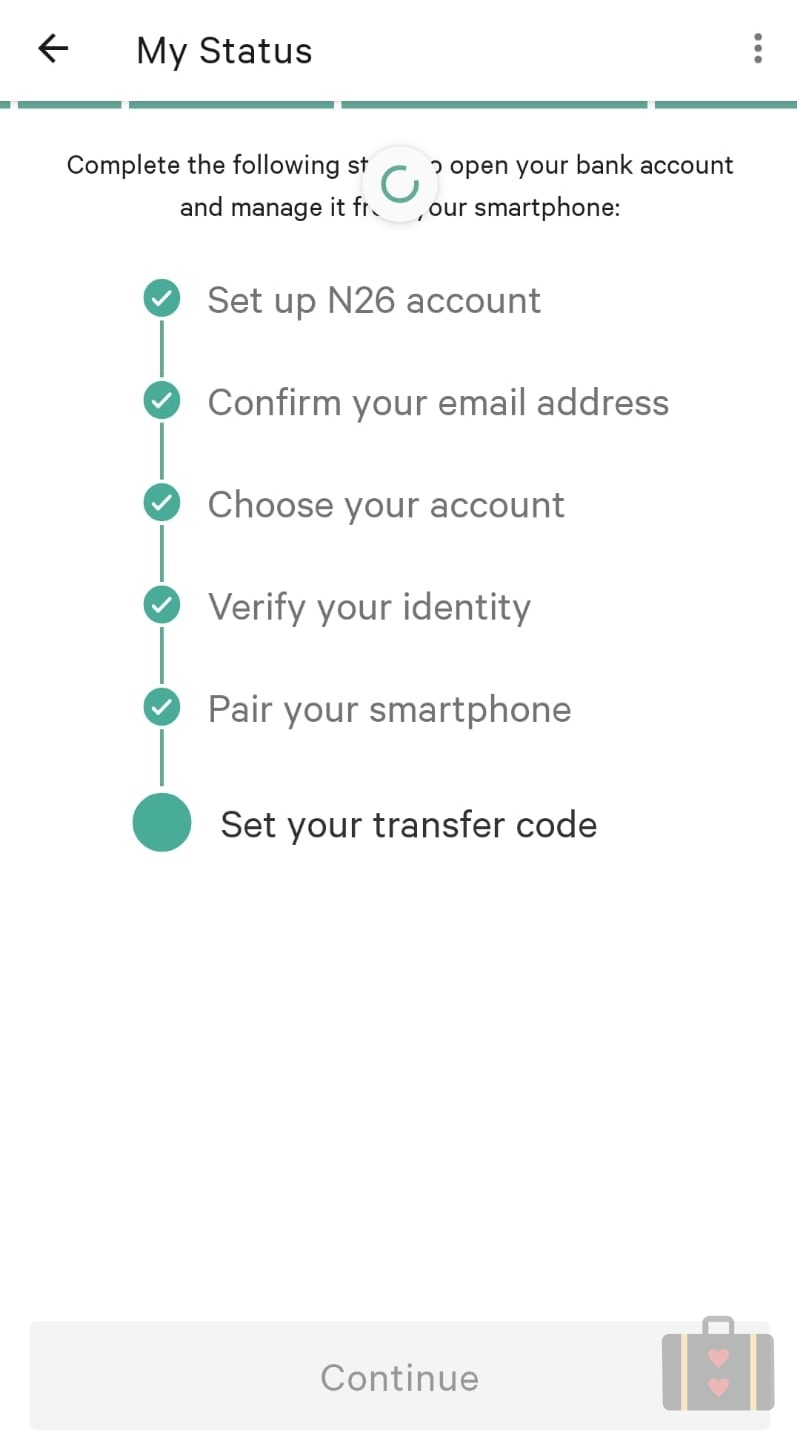Tap the Continue button
797x1451 pixels.
pos(399,1376)
